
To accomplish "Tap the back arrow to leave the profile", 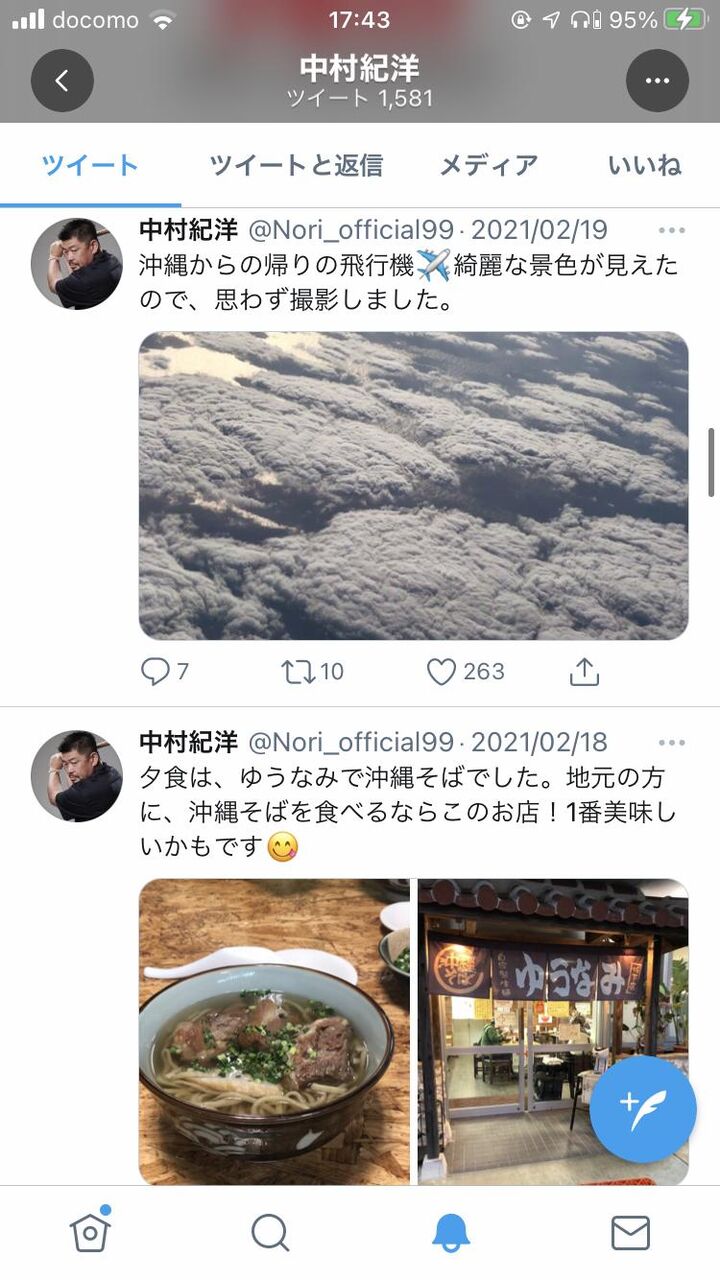I will tap(62, 80).
